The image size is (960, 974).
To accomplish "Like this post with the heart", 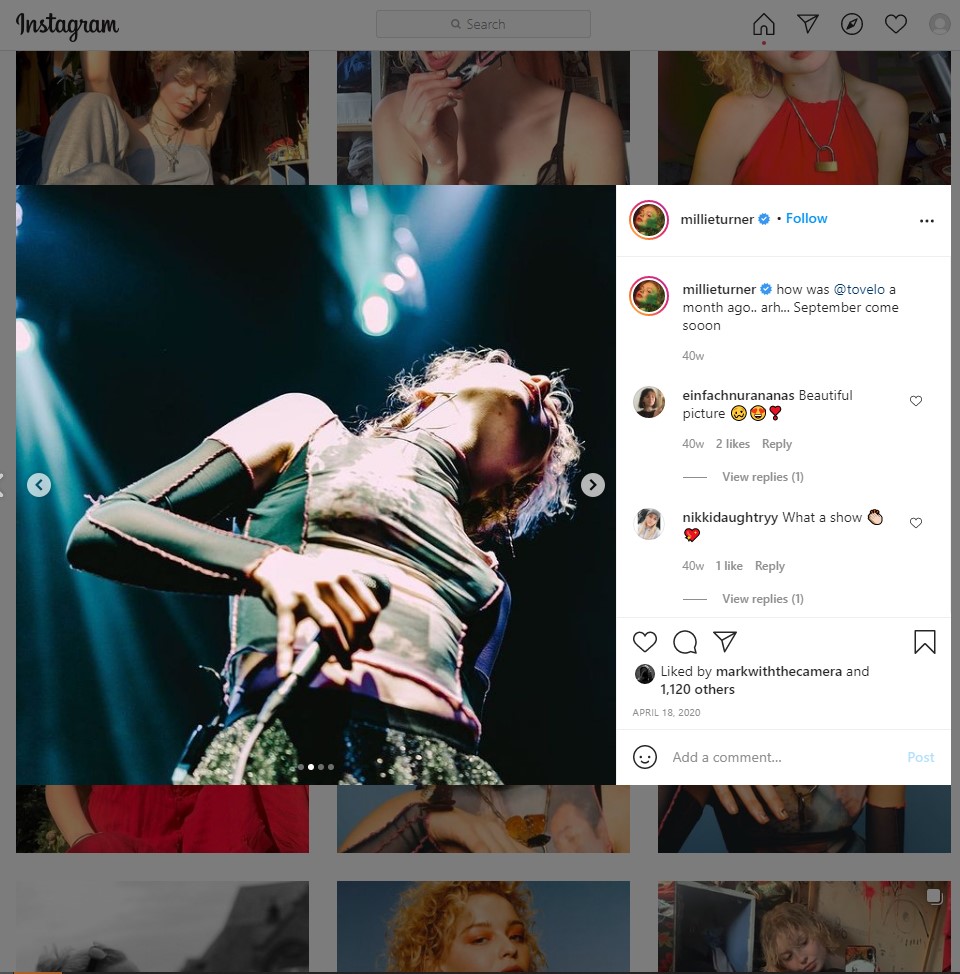I will coord(645,642).
